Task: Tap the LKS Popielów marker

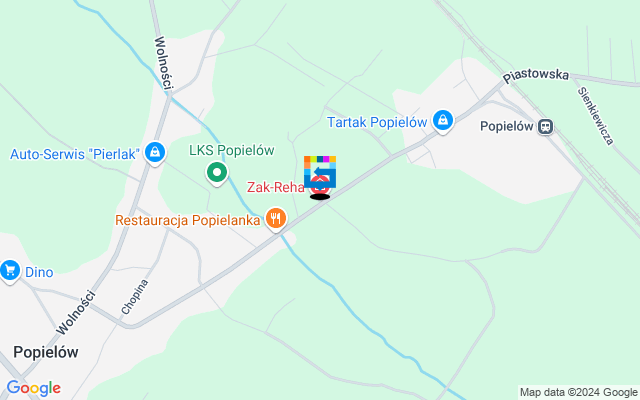Action: pyautogui.click(x=216, y=174)
